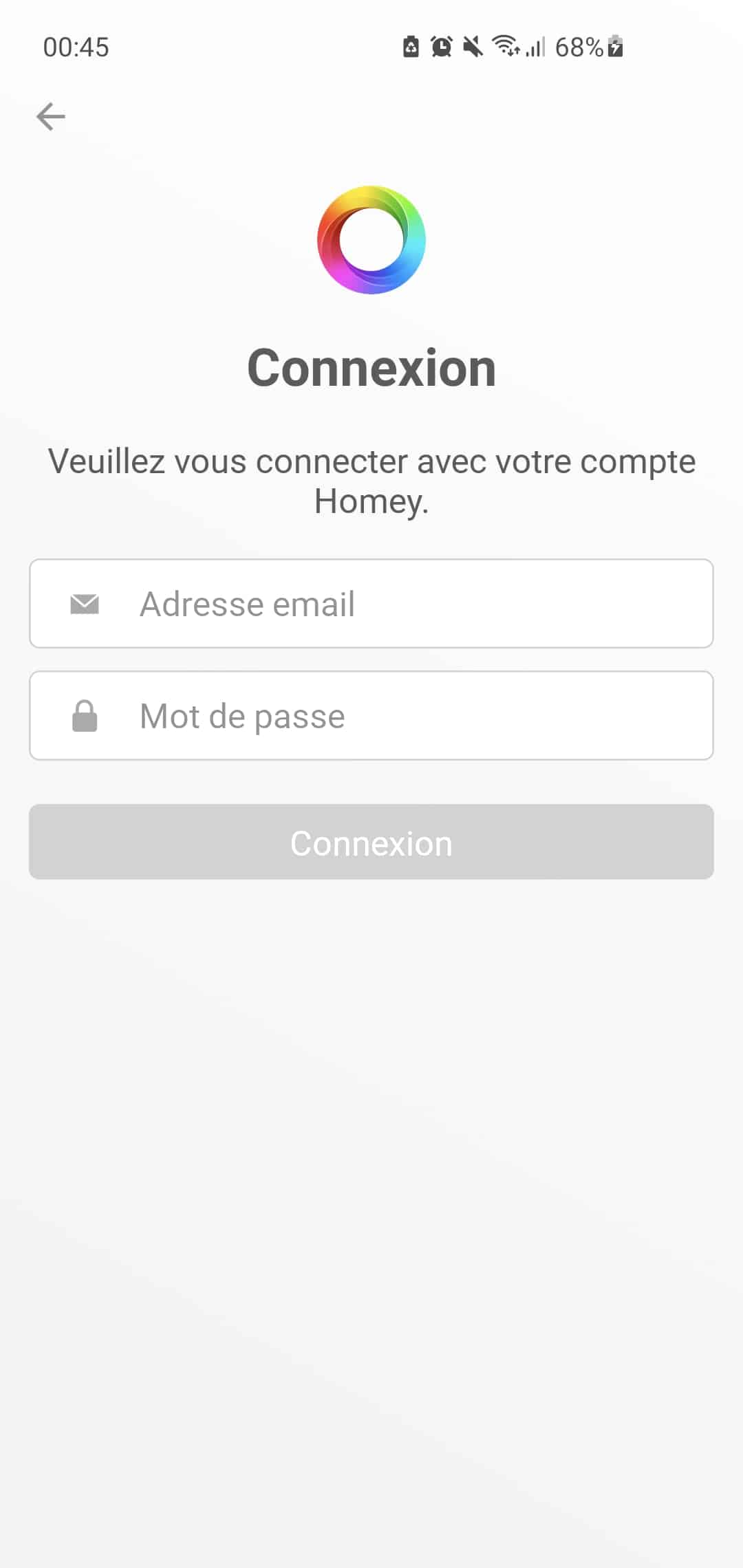Viewport: 743px width, 1568px height.
Task: Focus the Adresse email field
Action: point(371,603)
